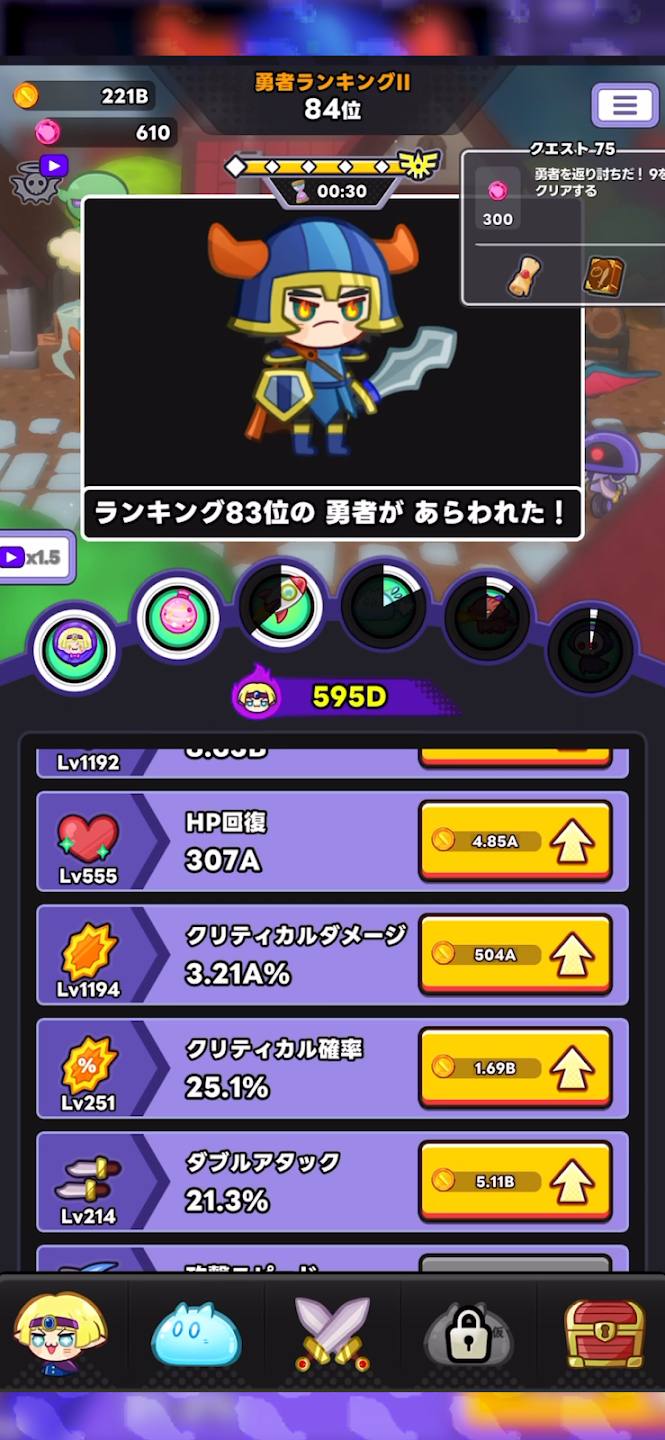Upgrade クリティカル確率 for 1.69B coins
The image size is (665, 1440).
515,1068
